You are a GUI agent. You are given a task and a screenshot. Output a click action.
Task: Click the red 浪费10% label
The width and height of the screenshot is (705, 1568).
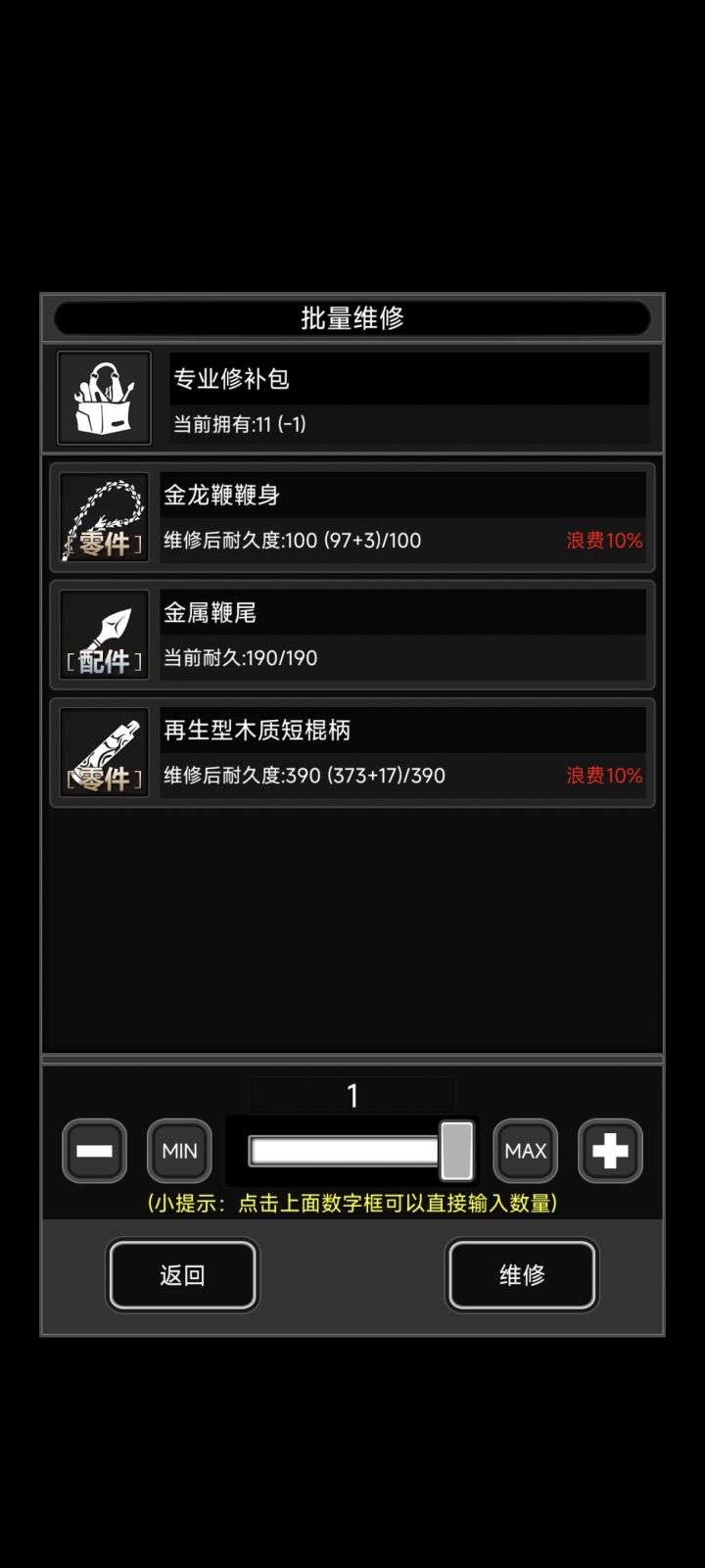603,540
